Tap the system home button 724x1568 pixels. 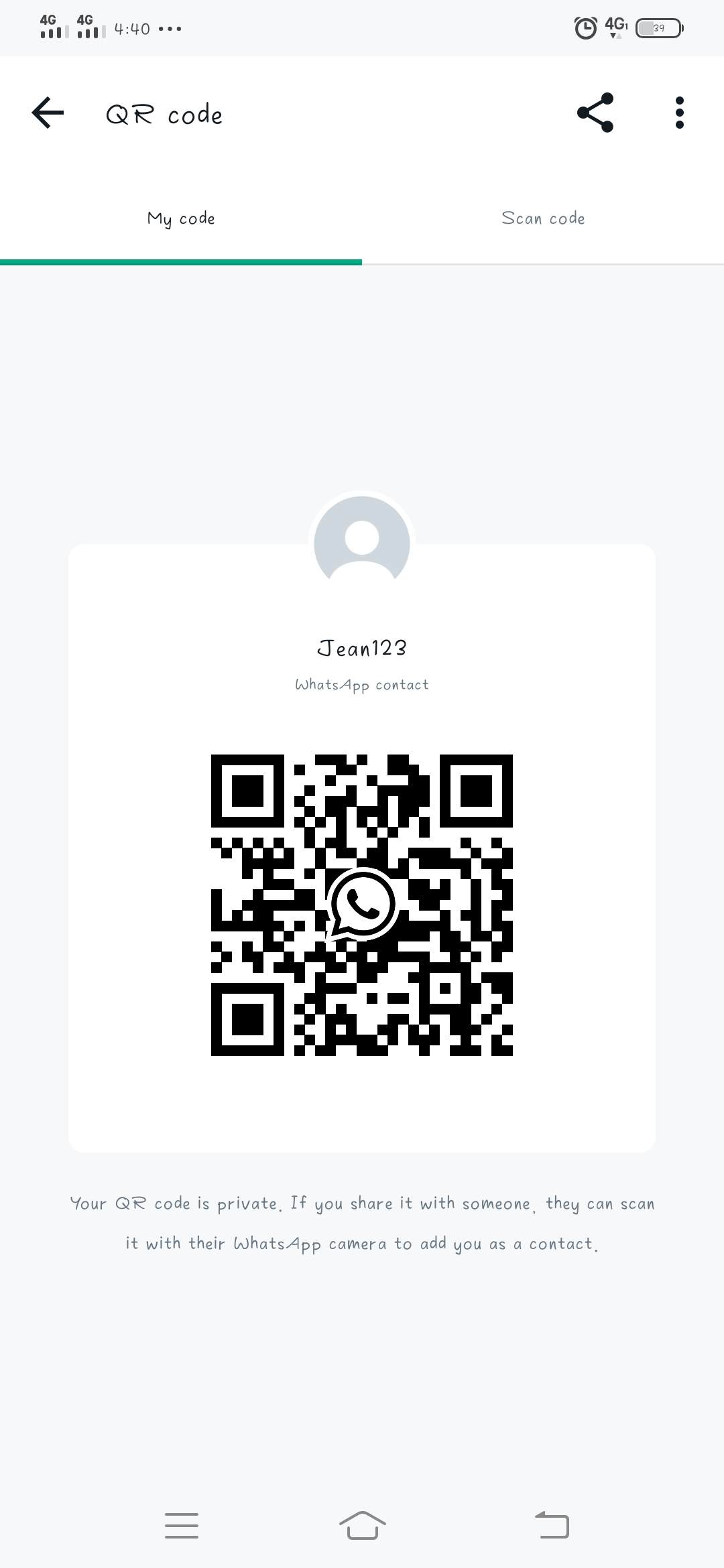[362, 1525]
